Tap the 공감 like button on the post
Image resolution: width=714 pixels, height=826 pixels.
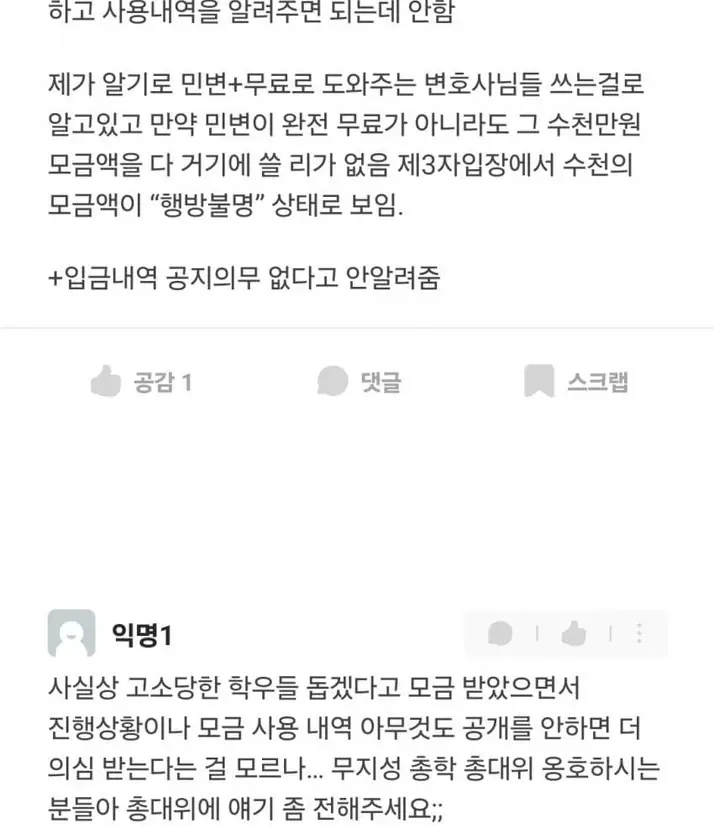[141, 381]
